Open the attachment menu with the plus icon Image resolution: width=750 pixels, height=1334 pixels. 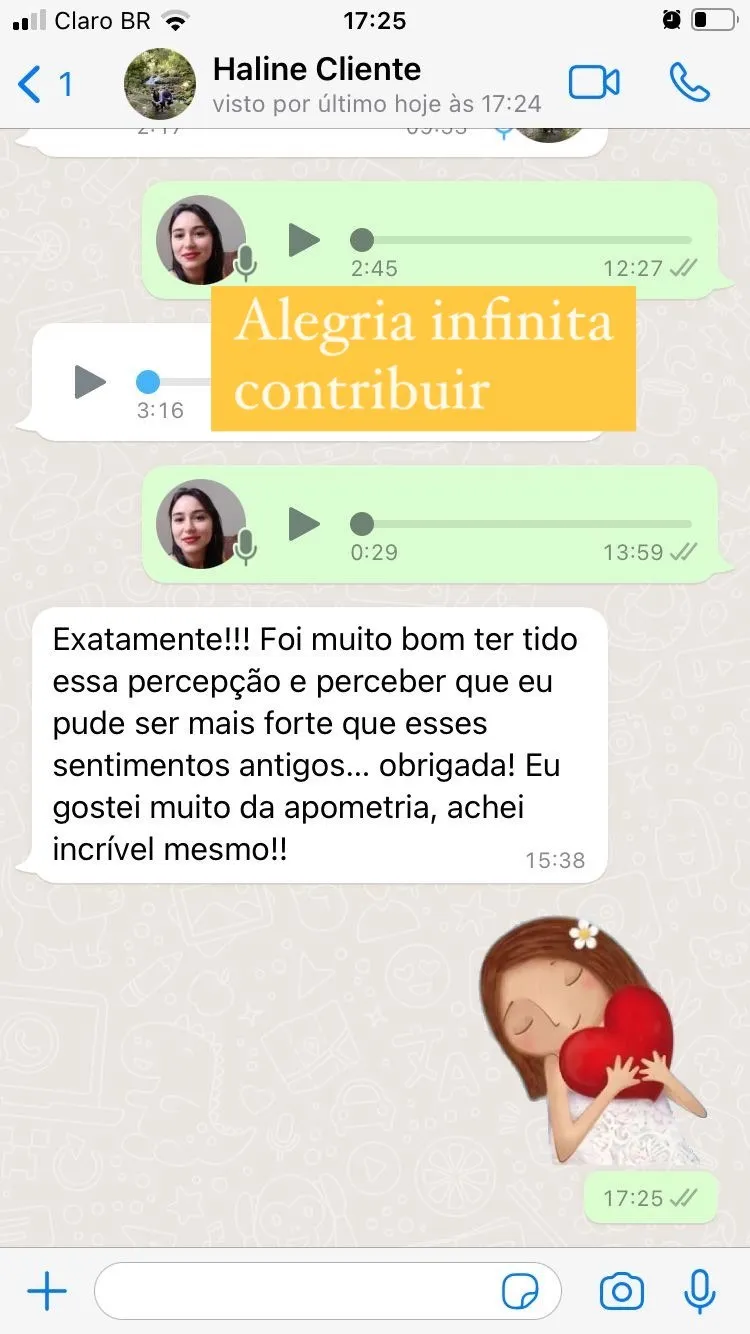46,1290
